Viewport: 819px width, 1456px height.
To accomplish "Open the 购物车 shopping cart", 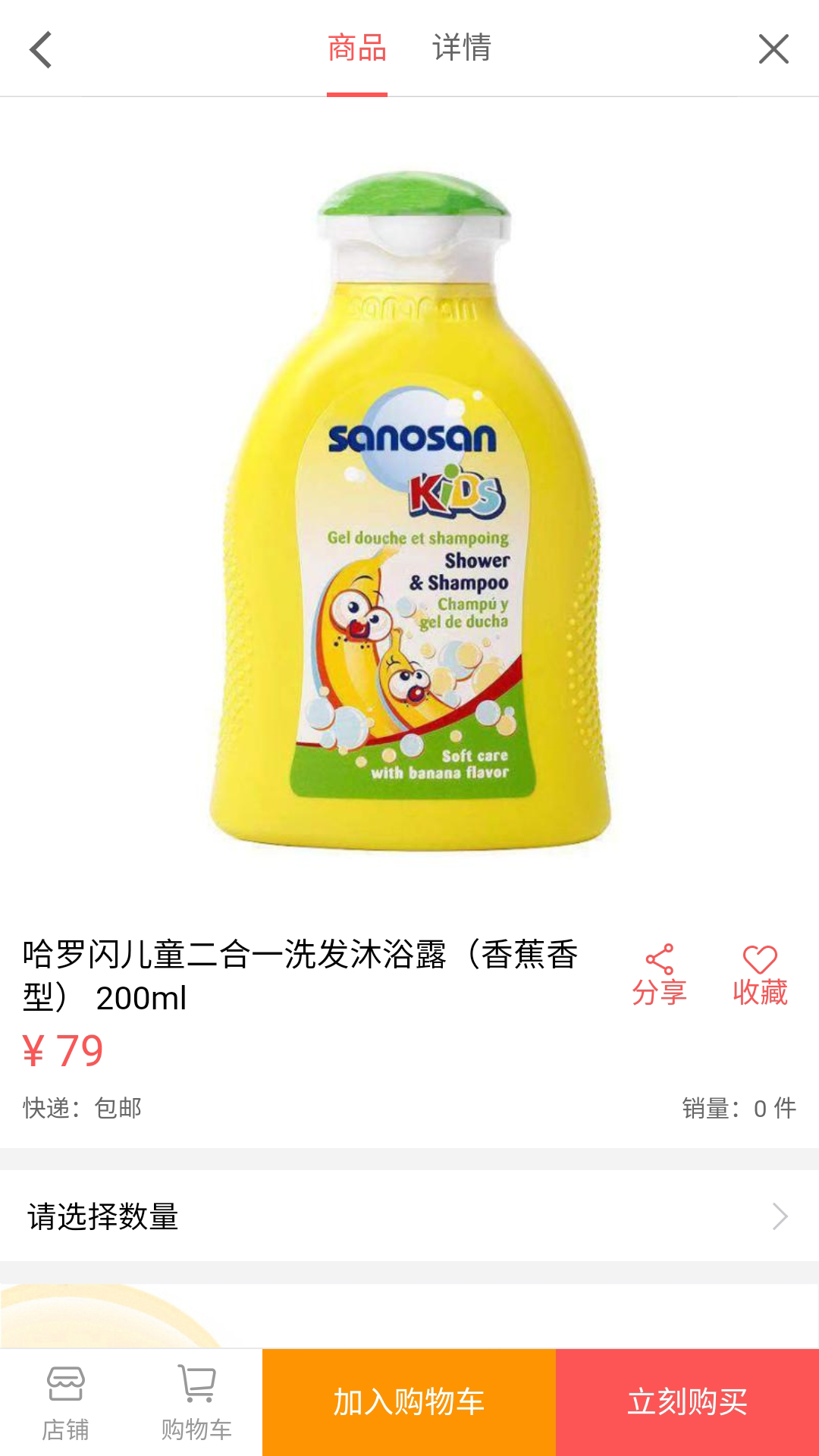I will click(196, 1403).
